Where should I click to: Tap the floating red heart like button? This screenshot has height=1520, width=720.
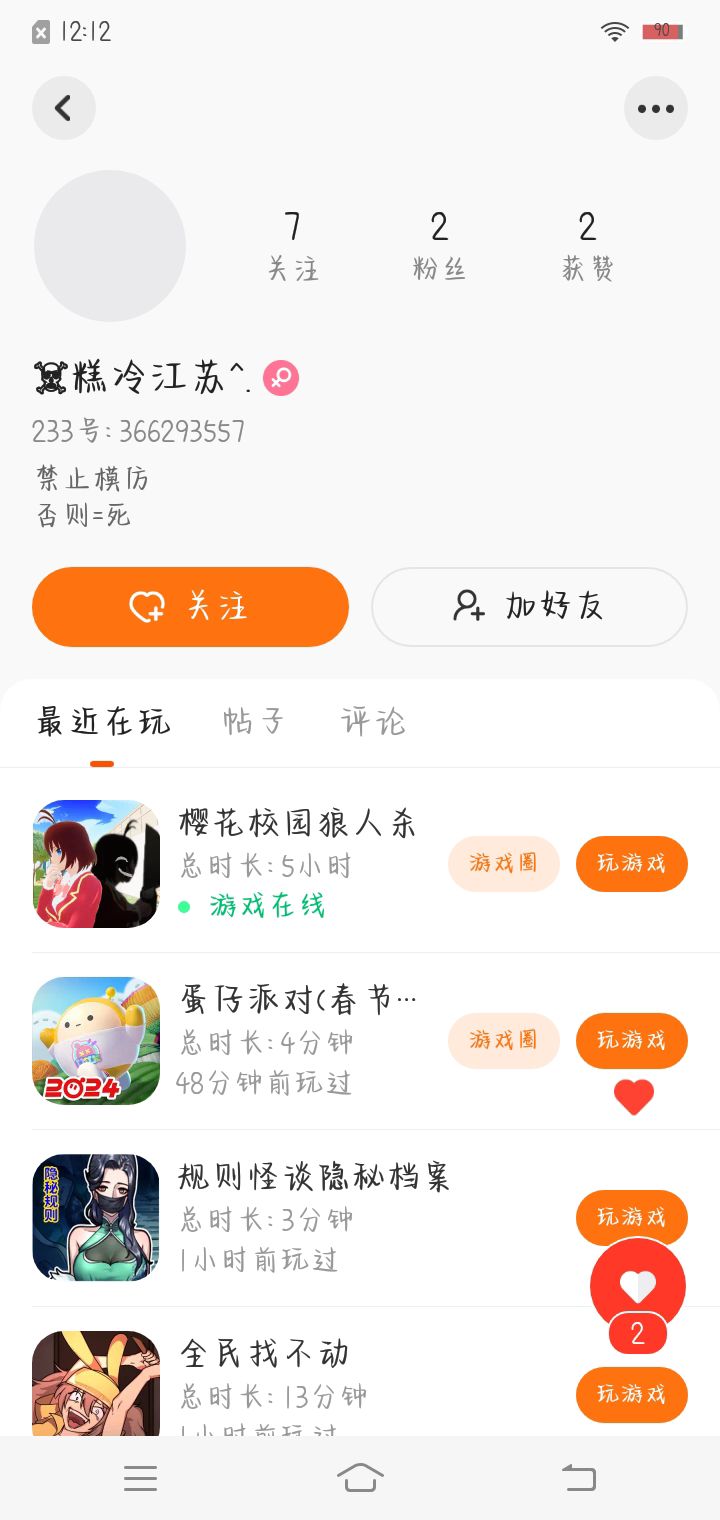(637, 1286)
